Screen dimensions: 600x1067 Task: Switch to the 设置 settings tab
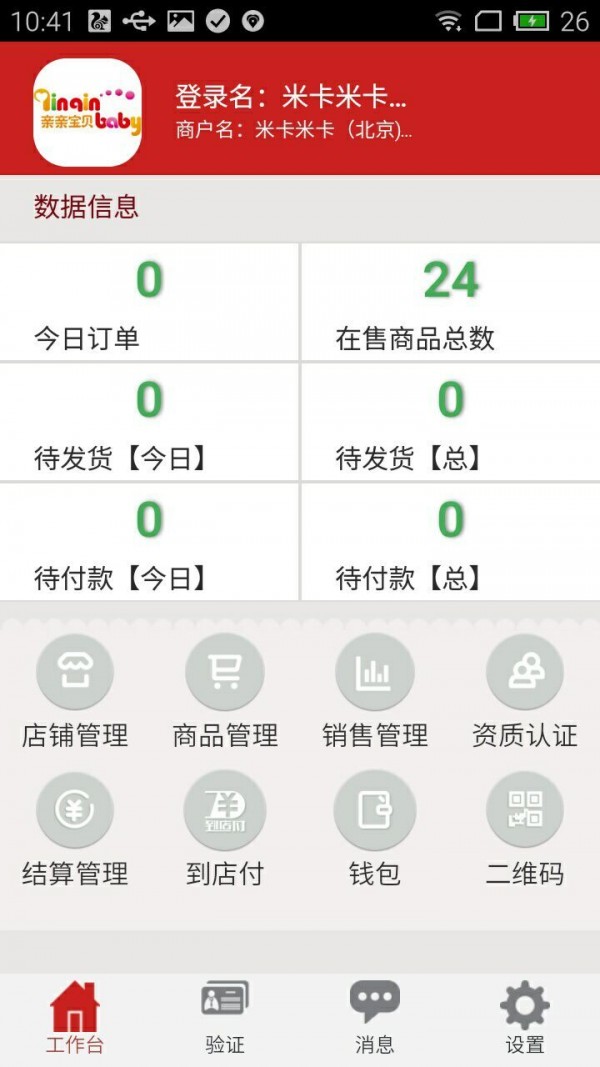pyautogui.click(x=525, y=1018)
